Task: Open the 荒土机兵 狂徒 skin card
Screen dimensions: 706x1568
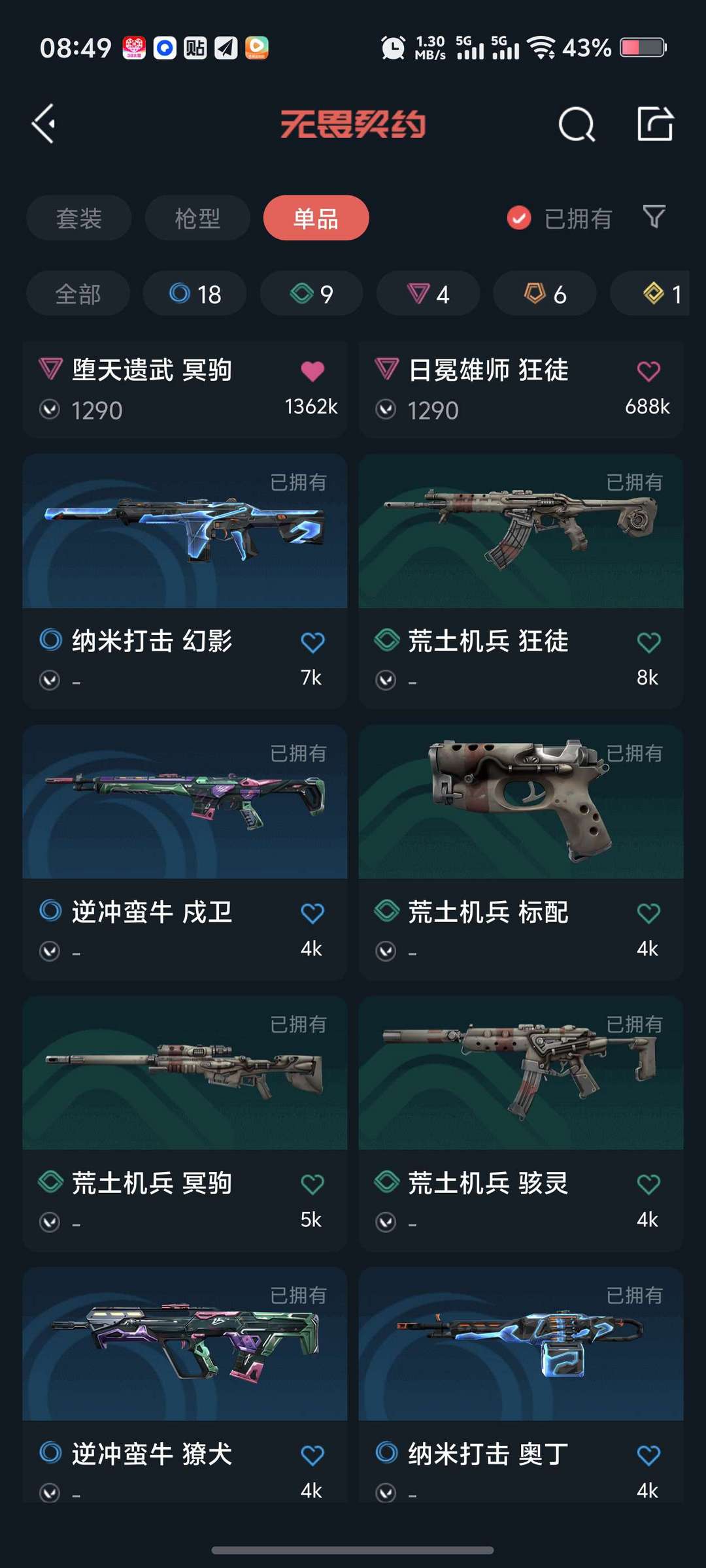Action: (x=521, y=581)
